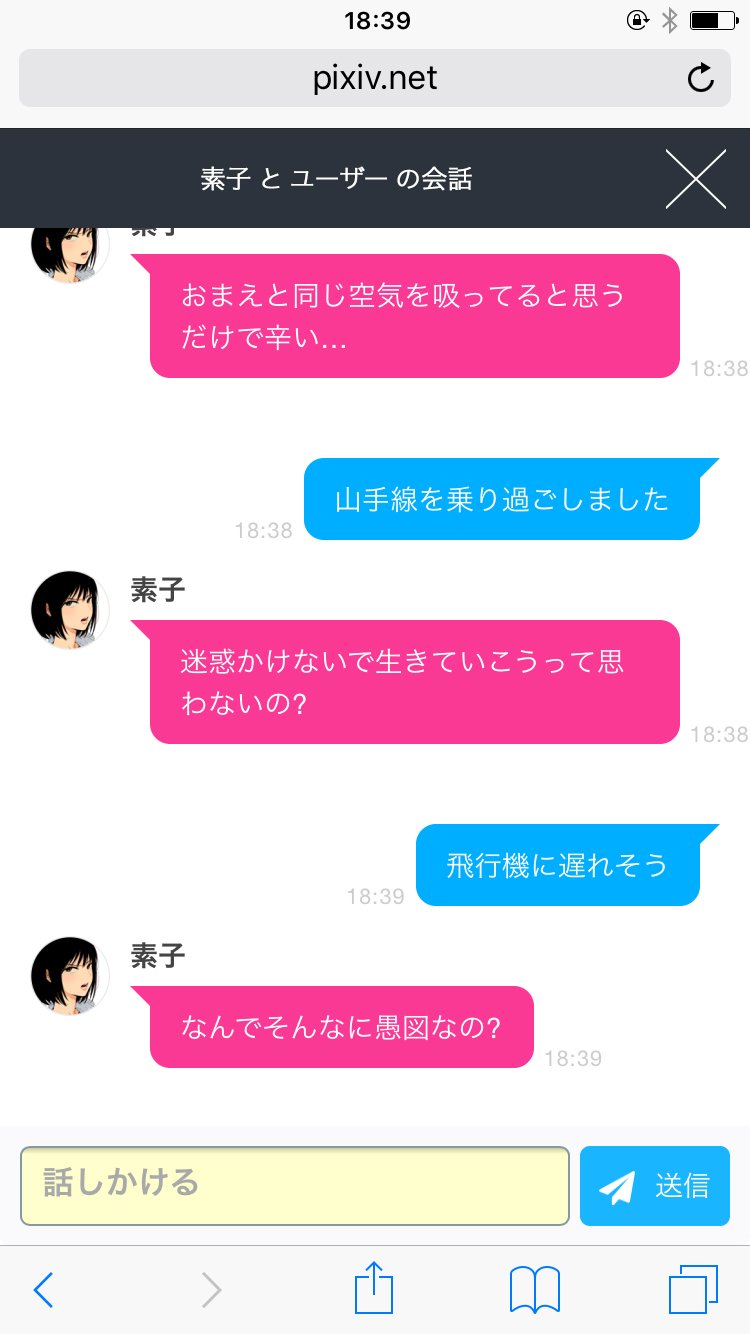Tap the conversation title 素子 と ユーザー の会話
The height and width of the screenshot is (1334, 750).
pyautogui.click(x=338, y=178)
